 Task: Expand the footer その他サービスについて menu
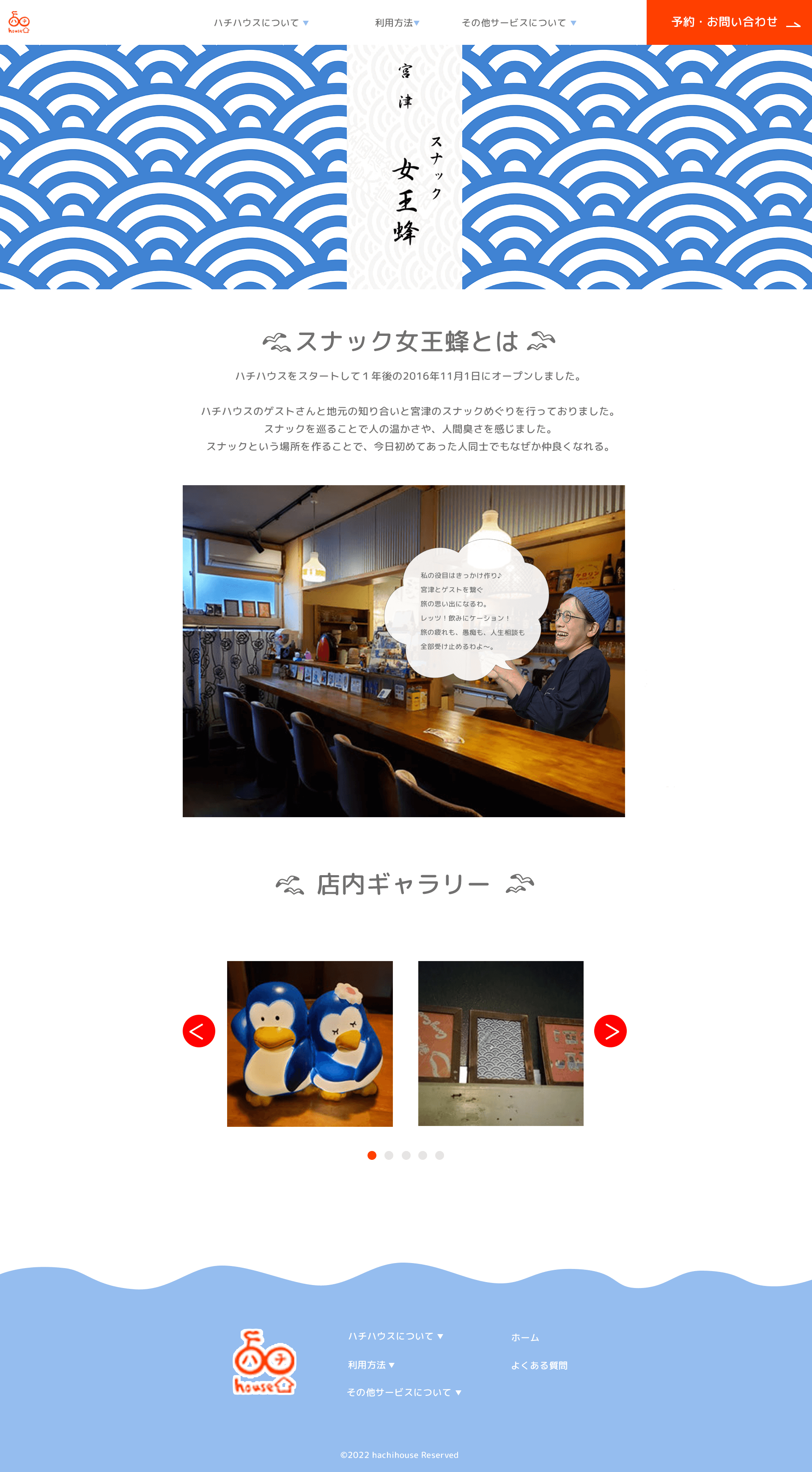(x=404, y=1392)
